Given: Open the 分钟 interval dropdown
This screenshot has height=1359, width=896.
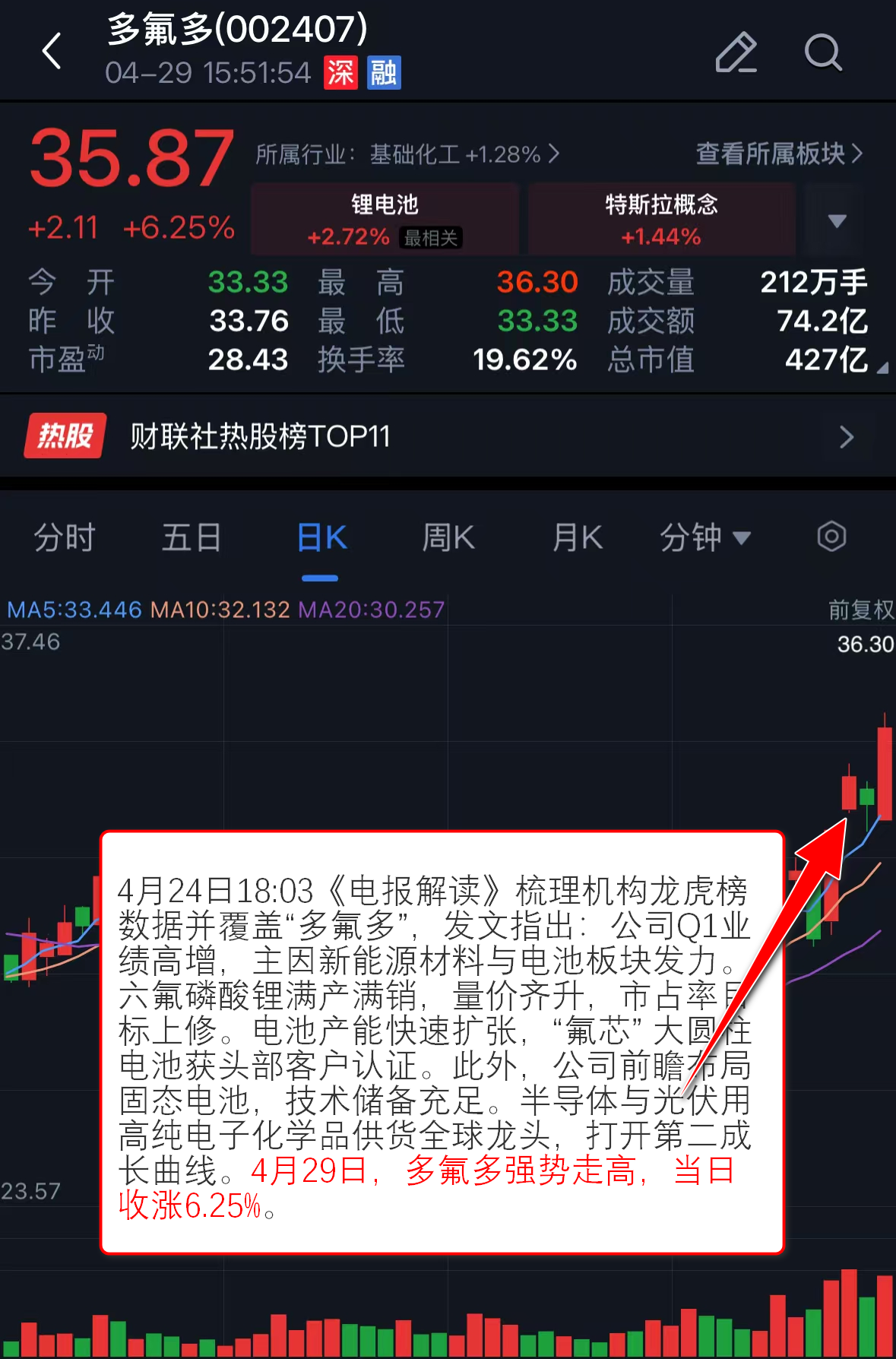Looking at the screenshot, I should 704,538.
